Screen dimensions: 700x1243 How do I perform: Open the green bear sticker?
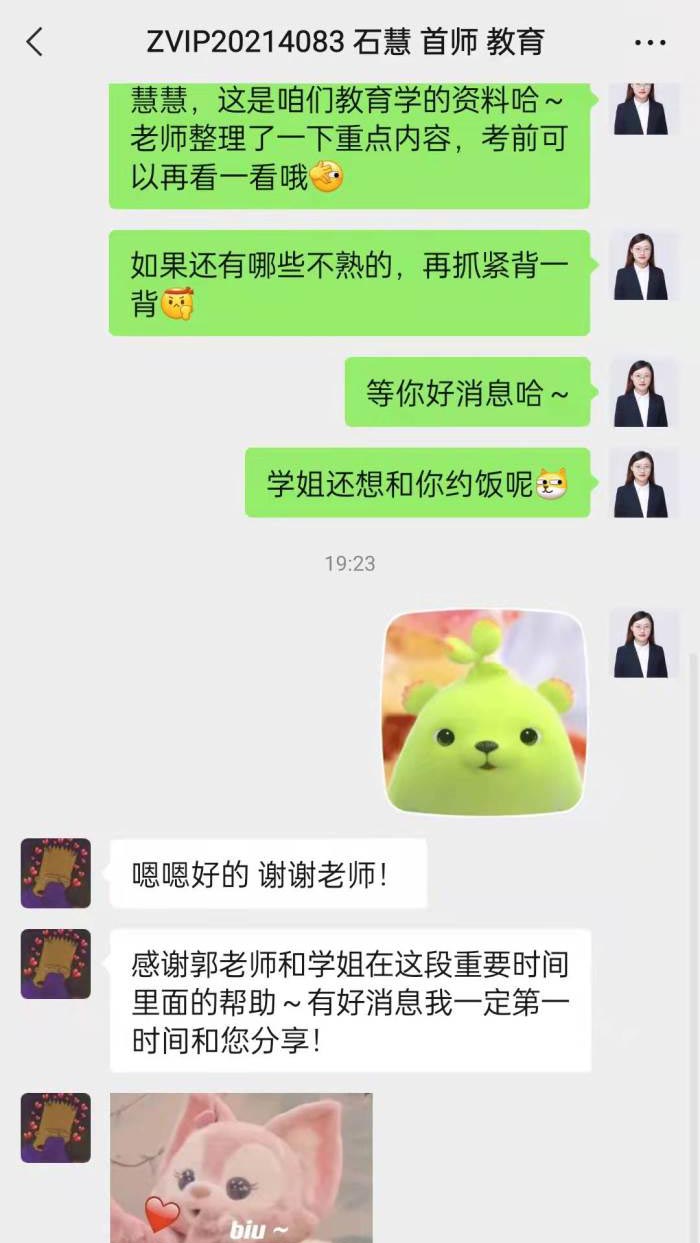(485, 711)
